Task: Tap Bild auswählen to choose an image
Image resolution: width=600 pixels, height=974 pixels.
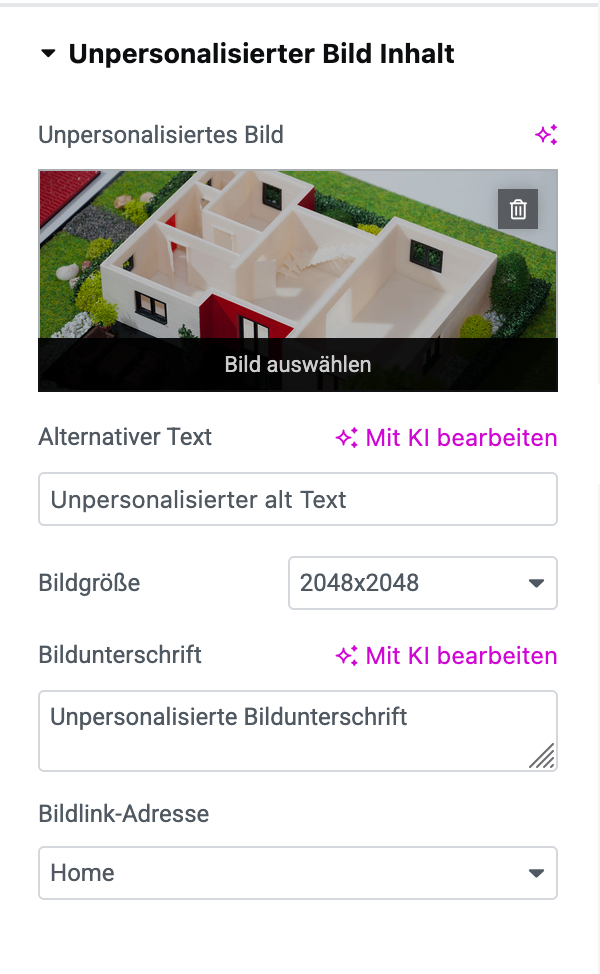Action: tap(298, 364)
